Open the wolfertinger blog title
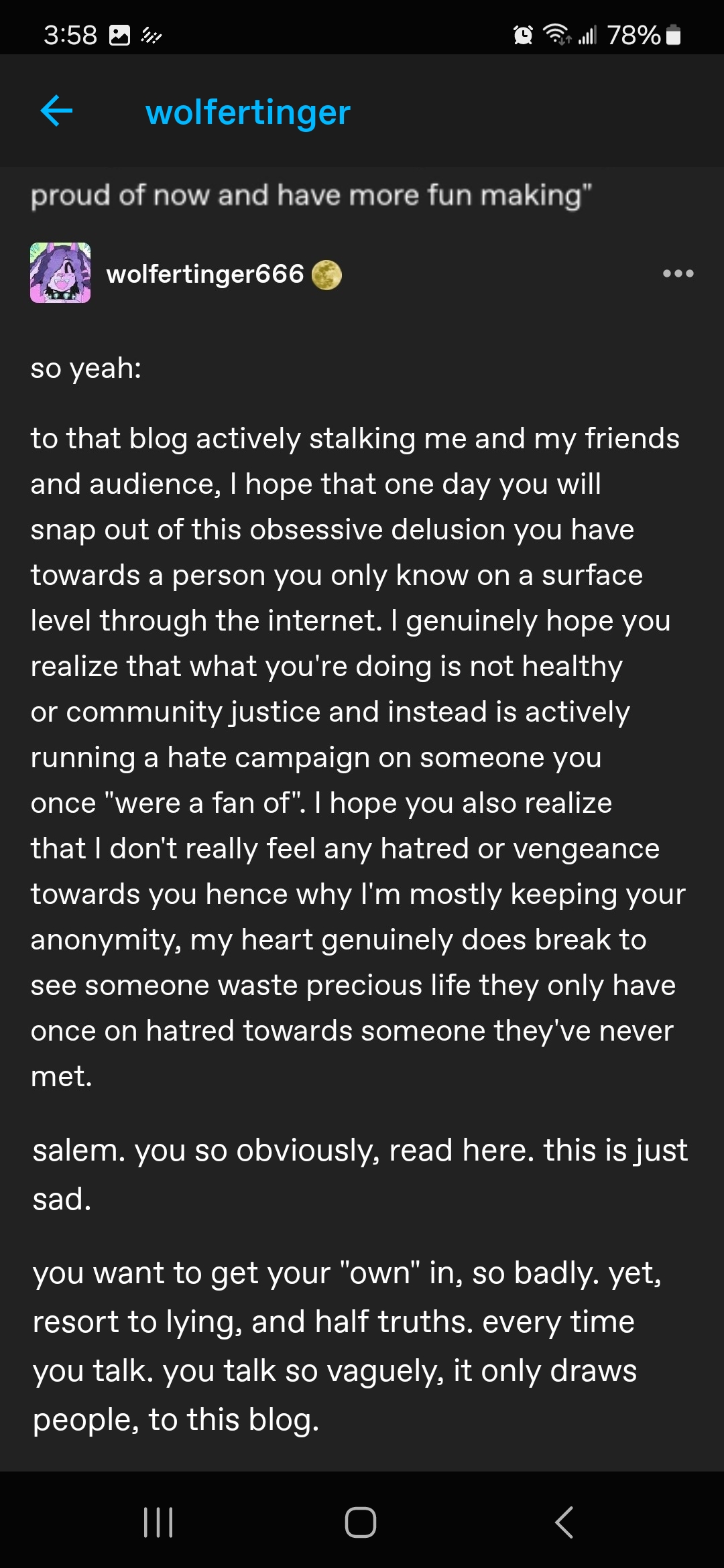The width and height of the screenshot is (724, 1568). pyautogui.click(x=248, y=112)
